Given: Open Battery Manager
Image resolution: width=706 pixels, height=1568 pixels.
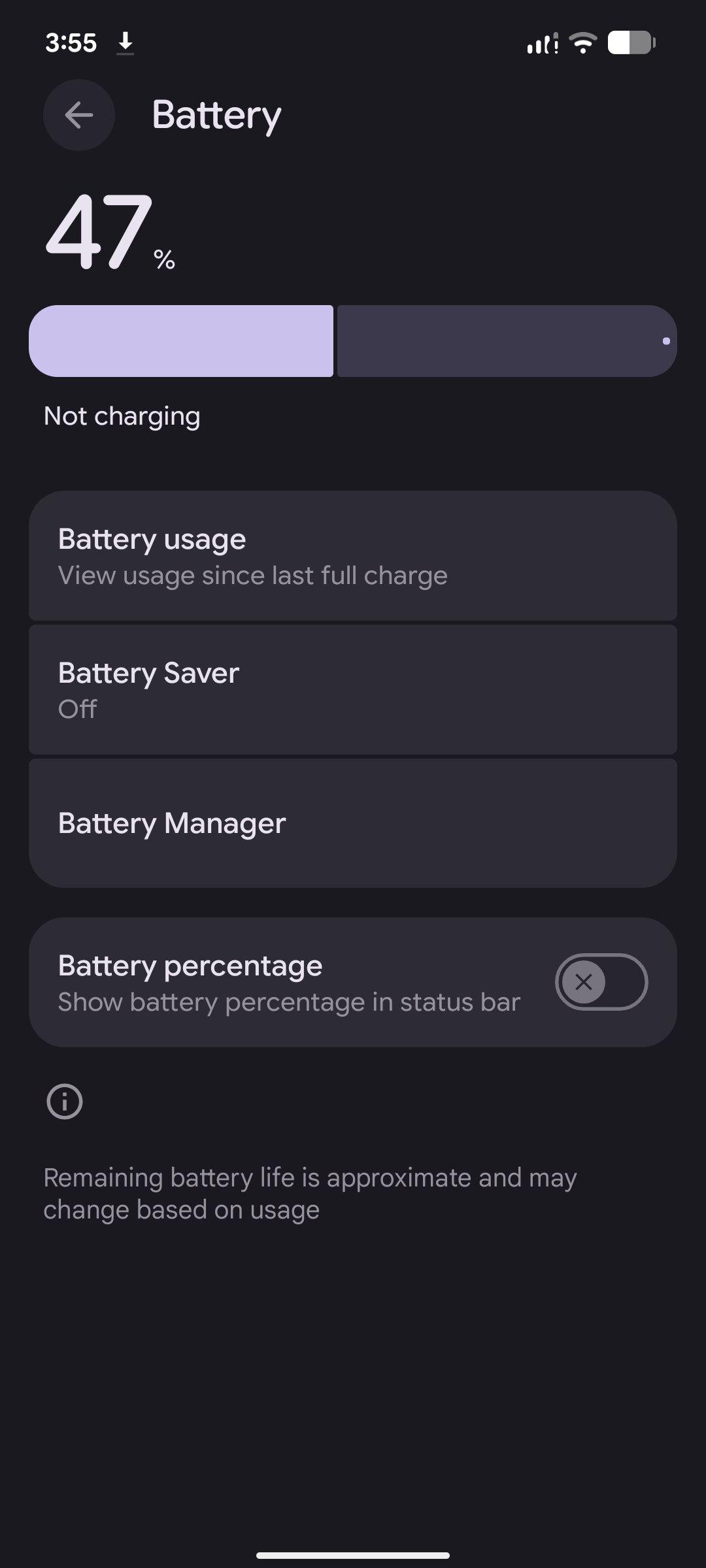Looking at the screenshot, I should click(x=353, y=823).
